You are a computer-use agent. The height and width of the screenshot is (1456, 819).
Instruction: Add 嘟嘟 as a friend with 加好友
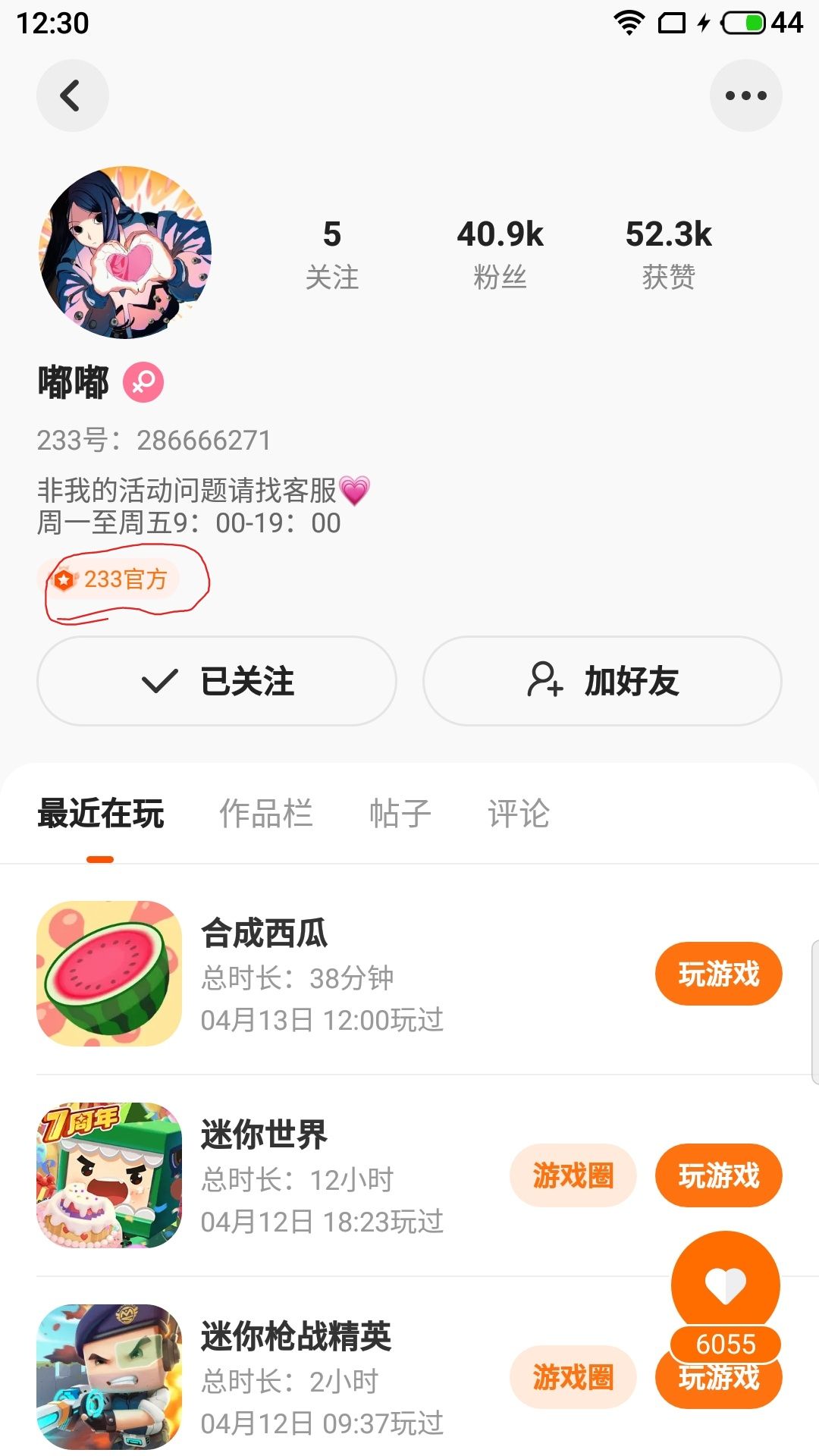click(602, 681)
